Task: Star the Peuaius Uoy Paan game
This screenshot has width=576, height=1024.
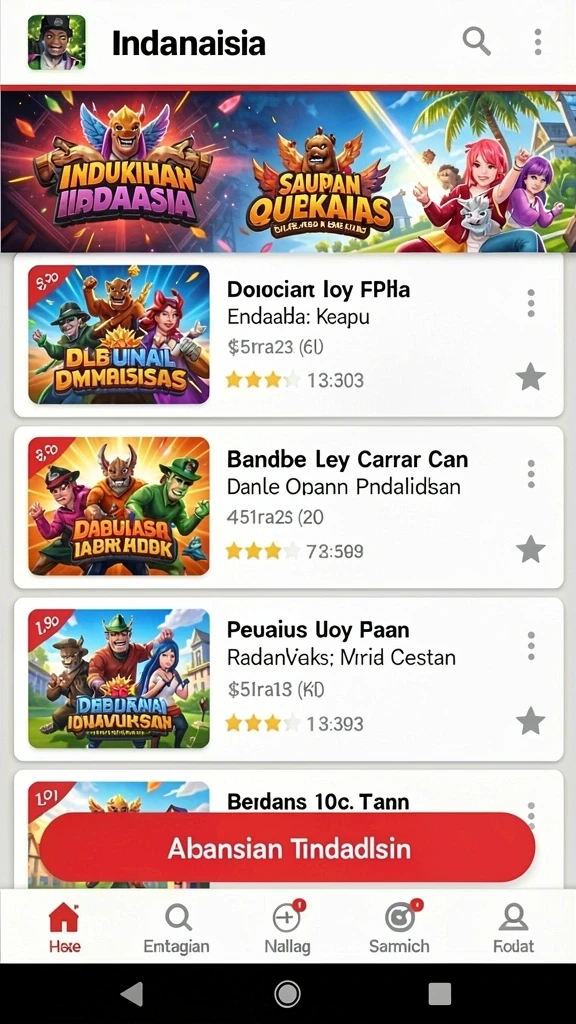Action: (530, 721)
